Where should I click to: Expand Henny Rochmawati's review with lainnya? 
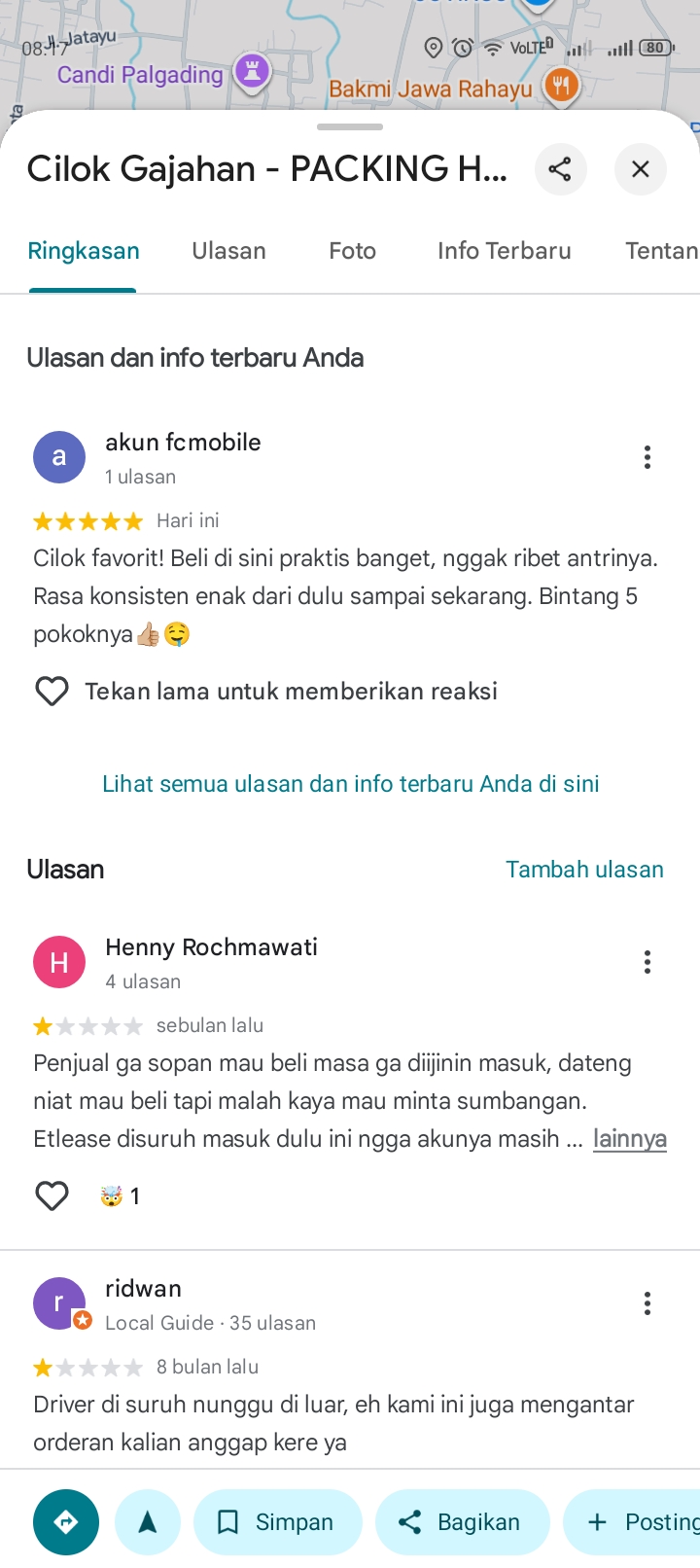tap(629, 1139)
